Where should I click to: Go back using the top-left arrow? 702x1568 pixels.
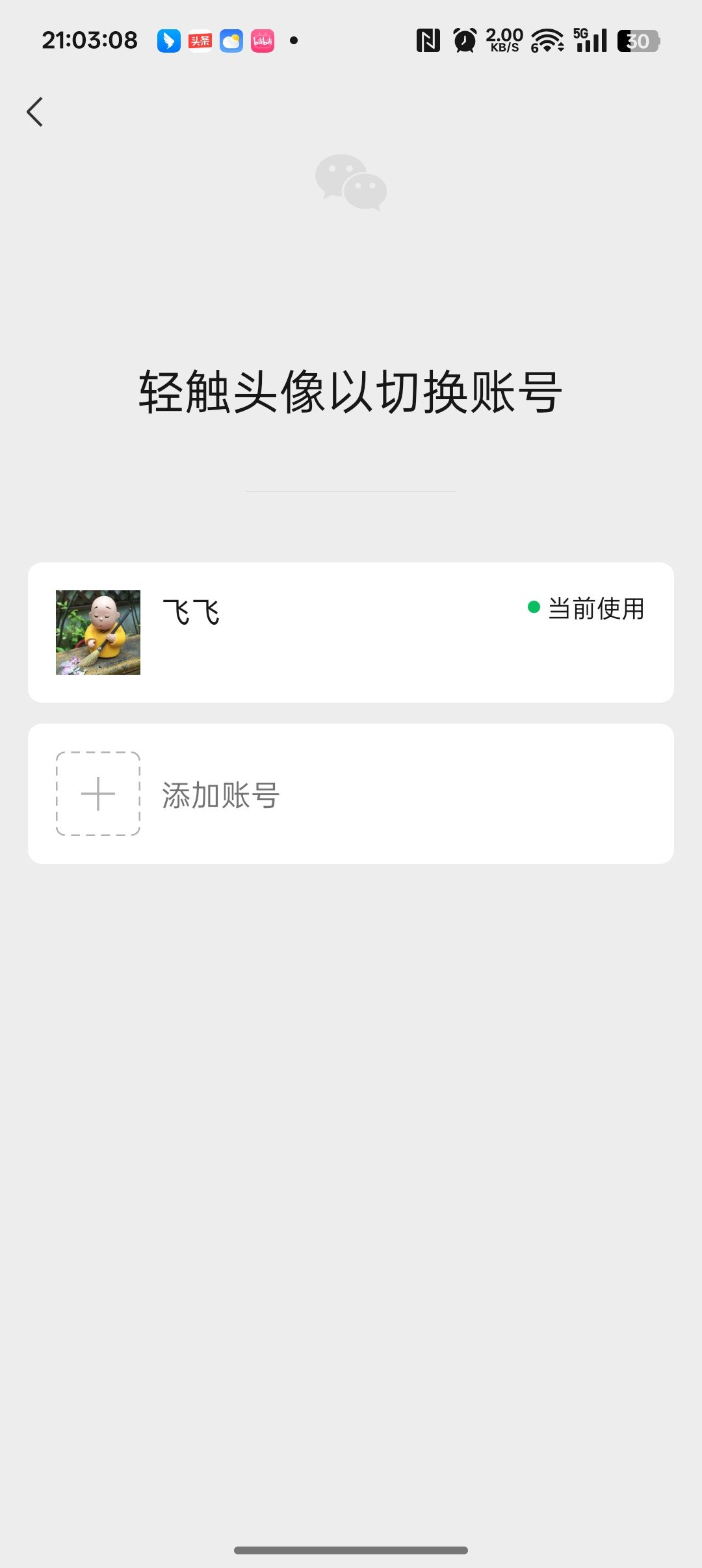point(35,112)
